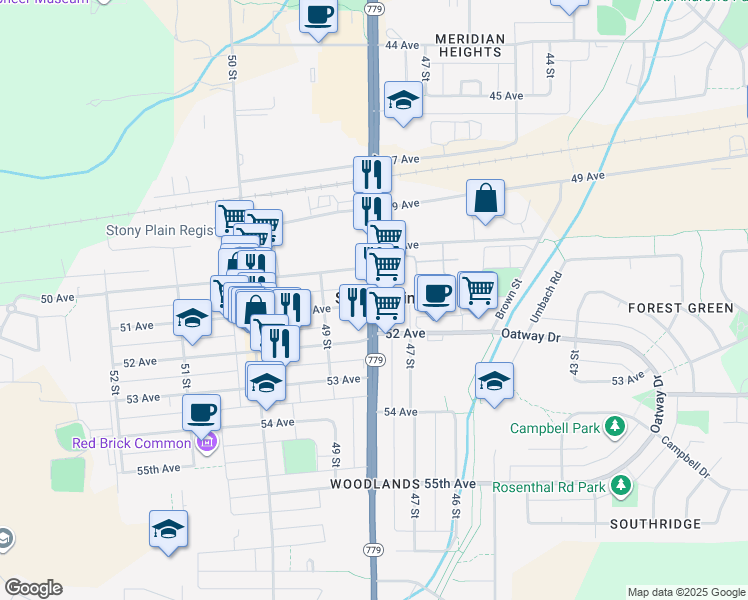This screenshot has height=600, width=748.
Task: Select the school marker beside 51 Ave
Action: coord(193,319)
